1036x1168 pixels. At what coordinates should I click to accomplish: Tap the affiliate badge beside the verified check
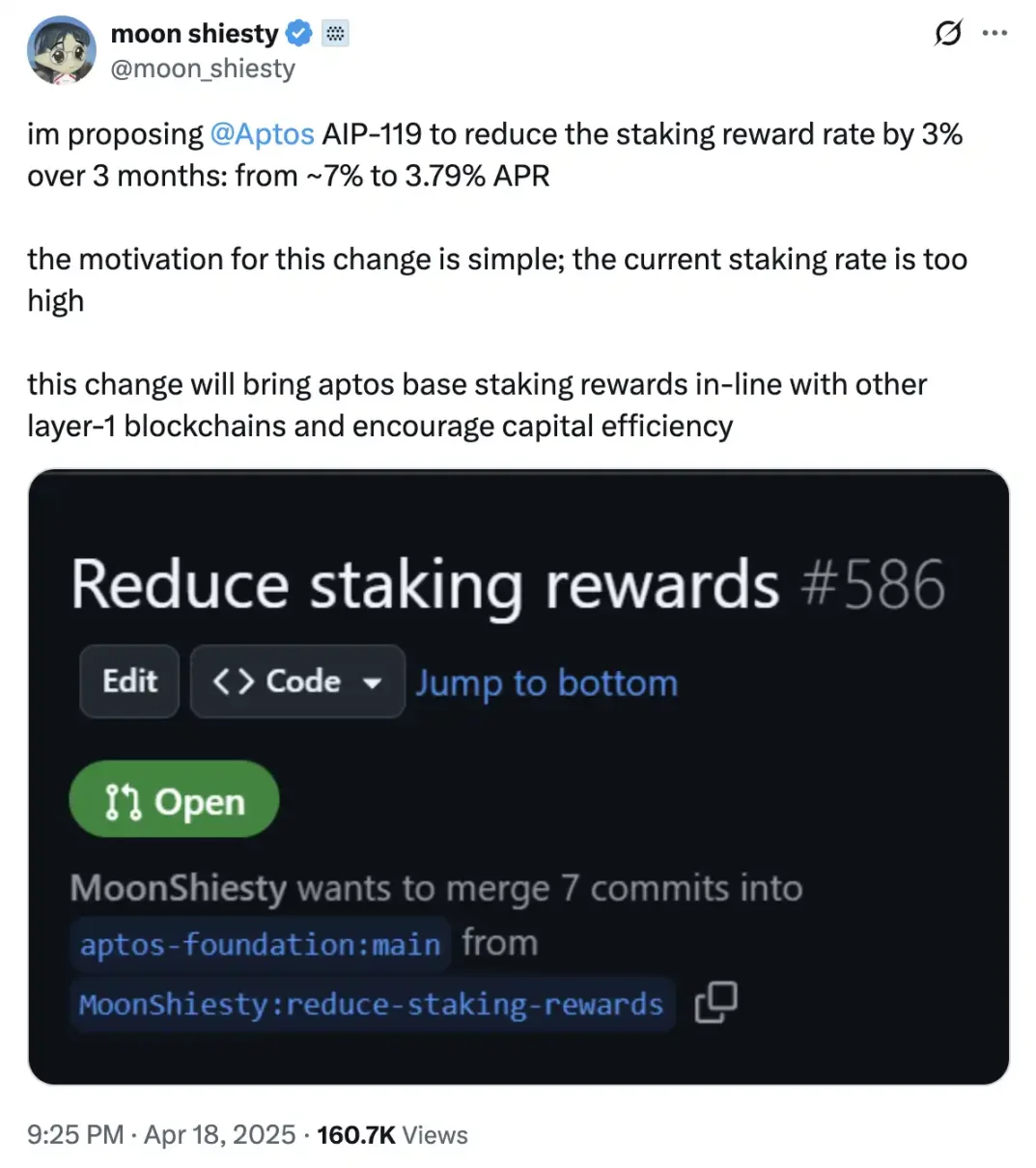335,34
